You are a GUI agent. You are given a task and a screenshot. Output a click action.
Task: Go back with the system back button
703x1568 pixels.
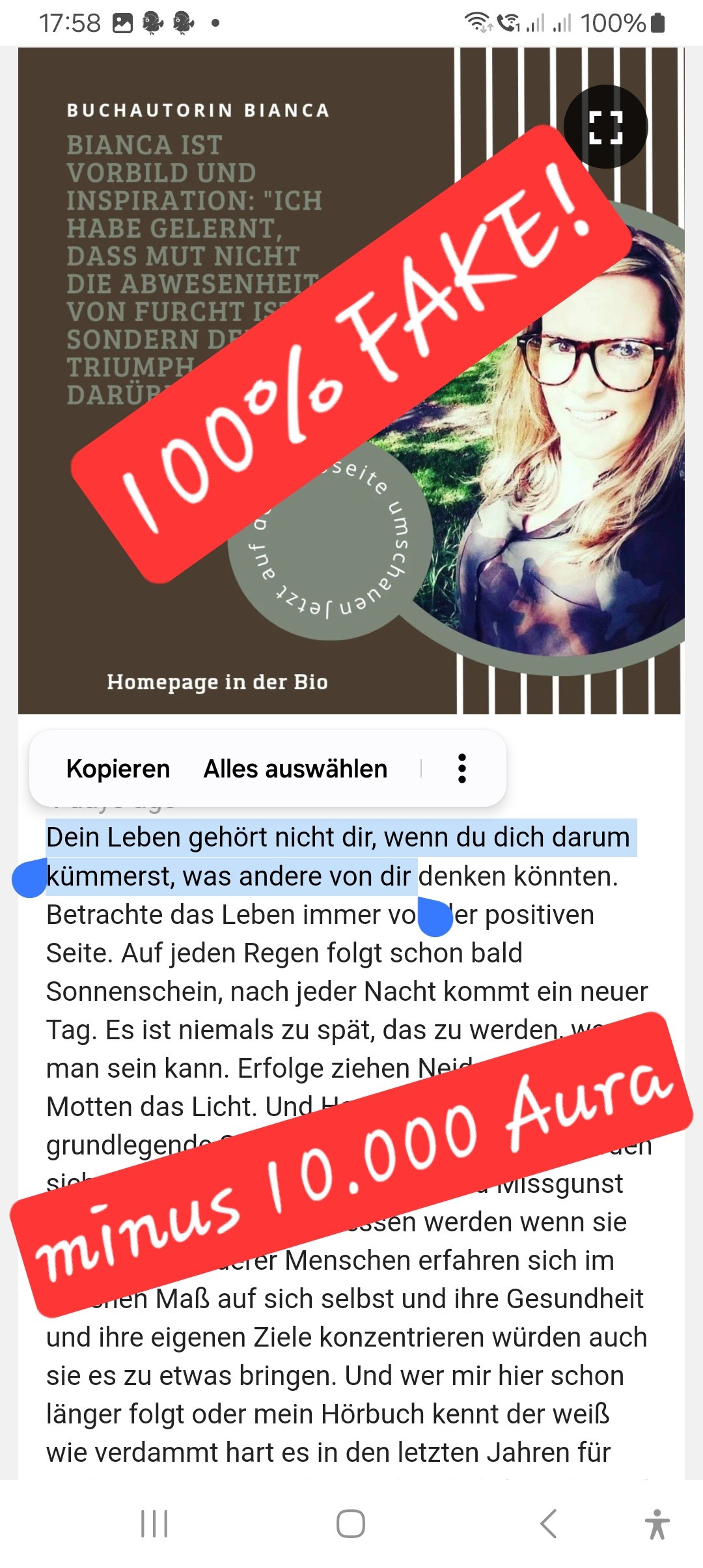pyautogui.click(x=549, y=1524)
